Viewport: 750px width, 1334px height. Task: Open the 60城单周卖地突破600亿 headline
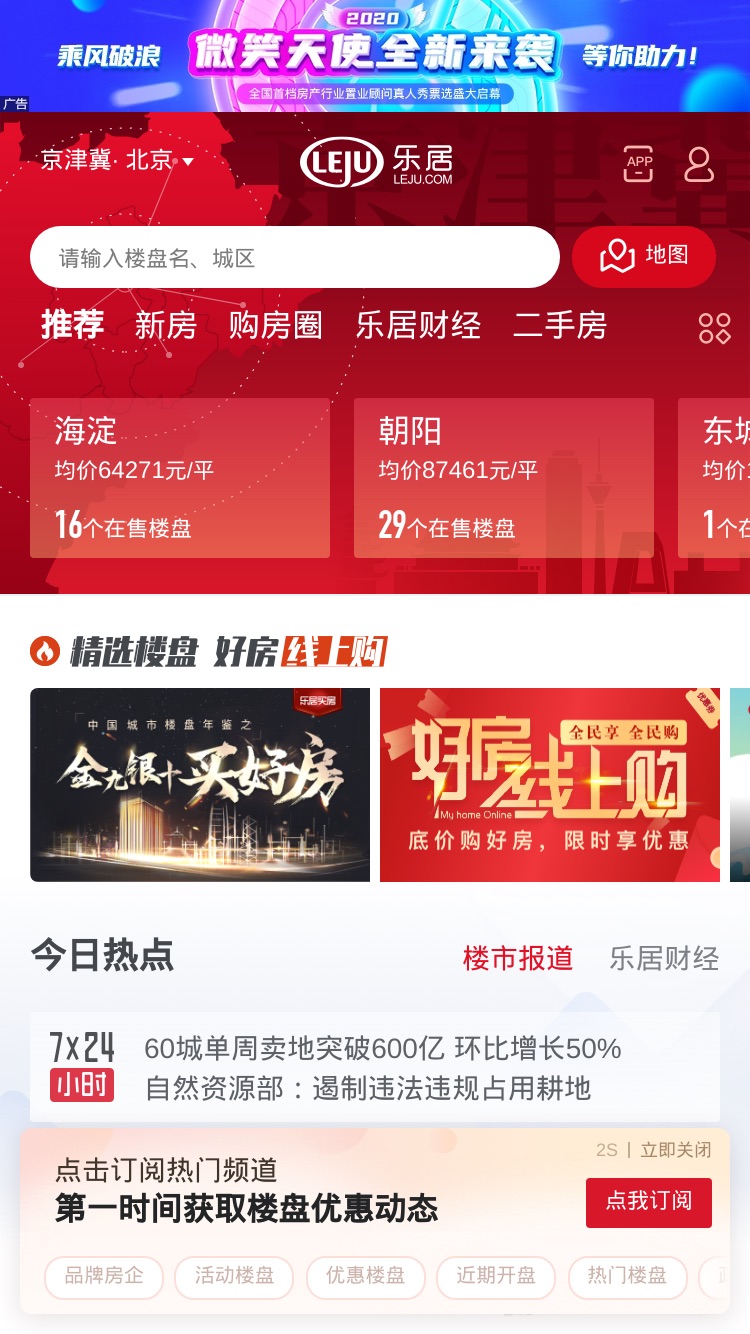(x=383, y=1048)
